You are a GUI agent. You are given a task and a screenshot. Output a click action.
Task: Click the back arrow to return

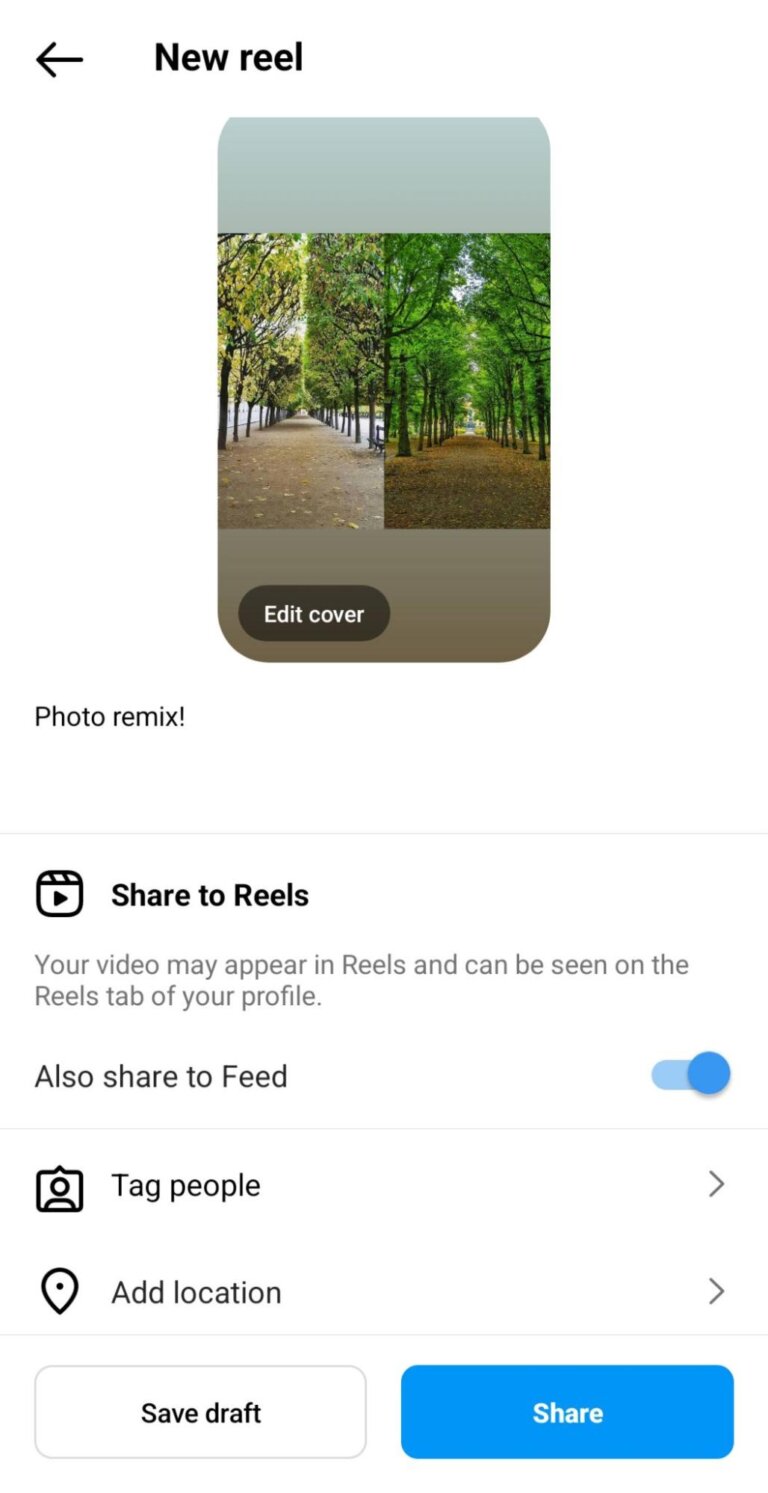57,58
